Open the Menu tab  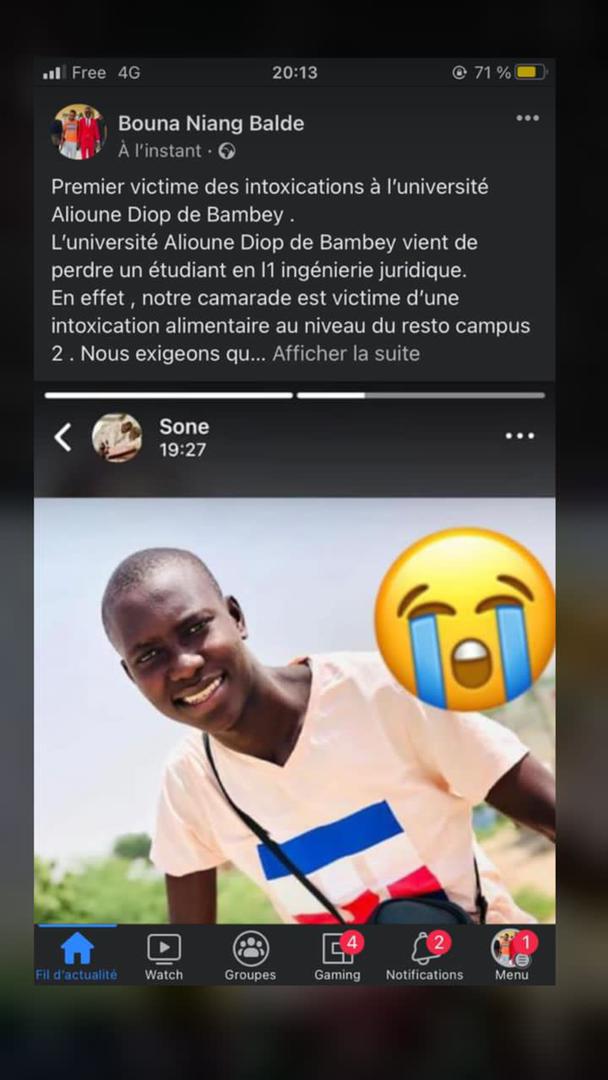pyautogui.click(x=512, y=956)
